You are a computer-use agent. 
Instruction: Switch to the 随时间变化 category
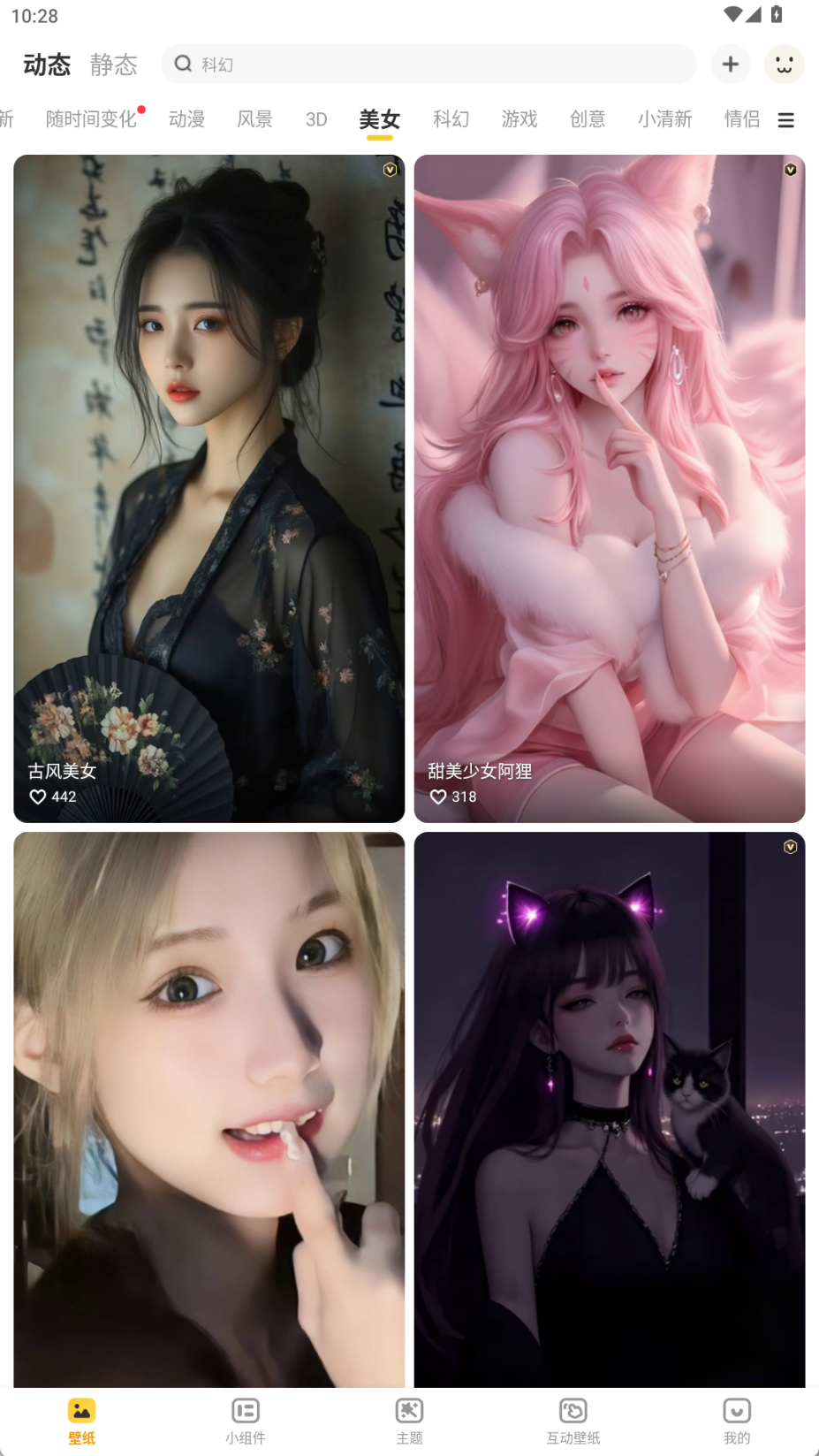(x=91, y=119)
